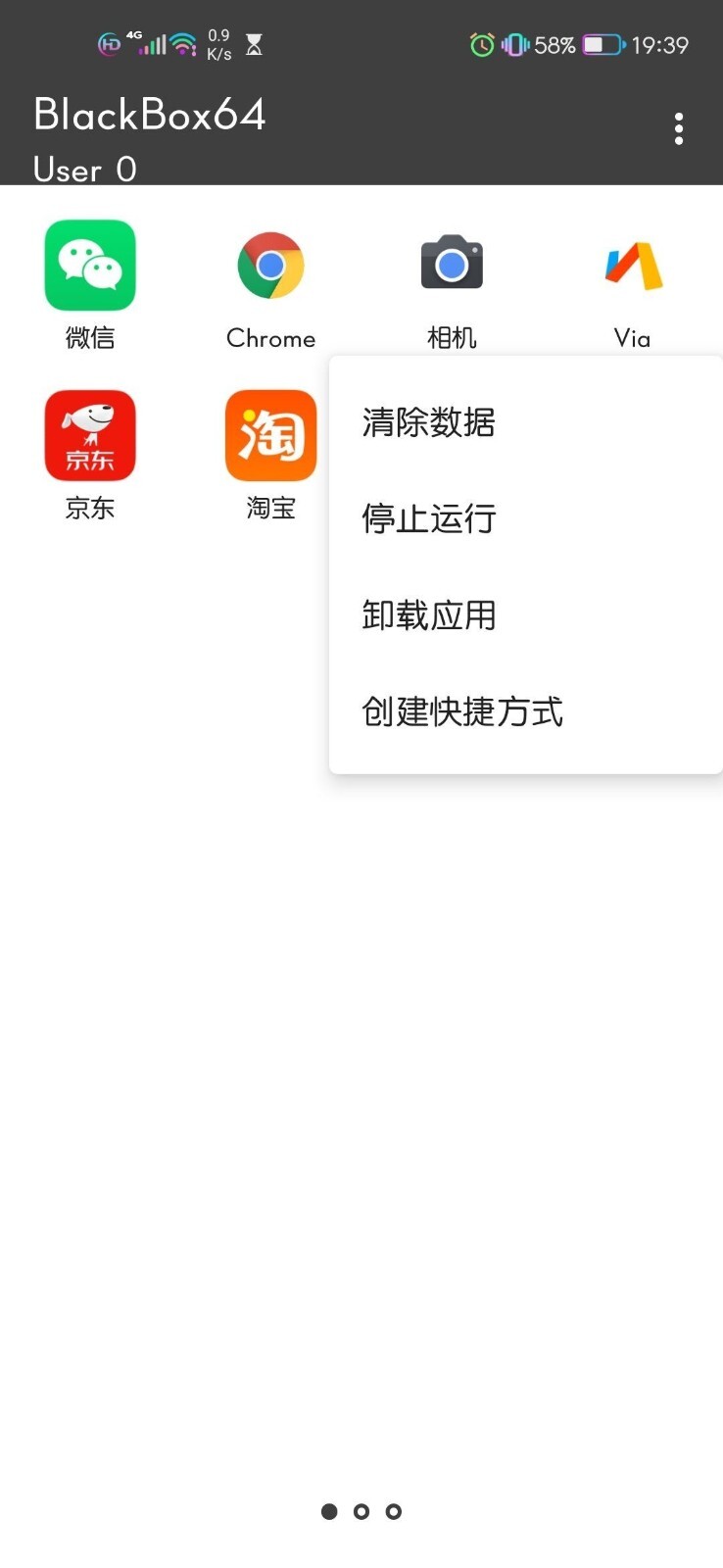Screen dimensions: 723x1568
Task: Tap the vibration mode status icon
Action: [516, 44]
